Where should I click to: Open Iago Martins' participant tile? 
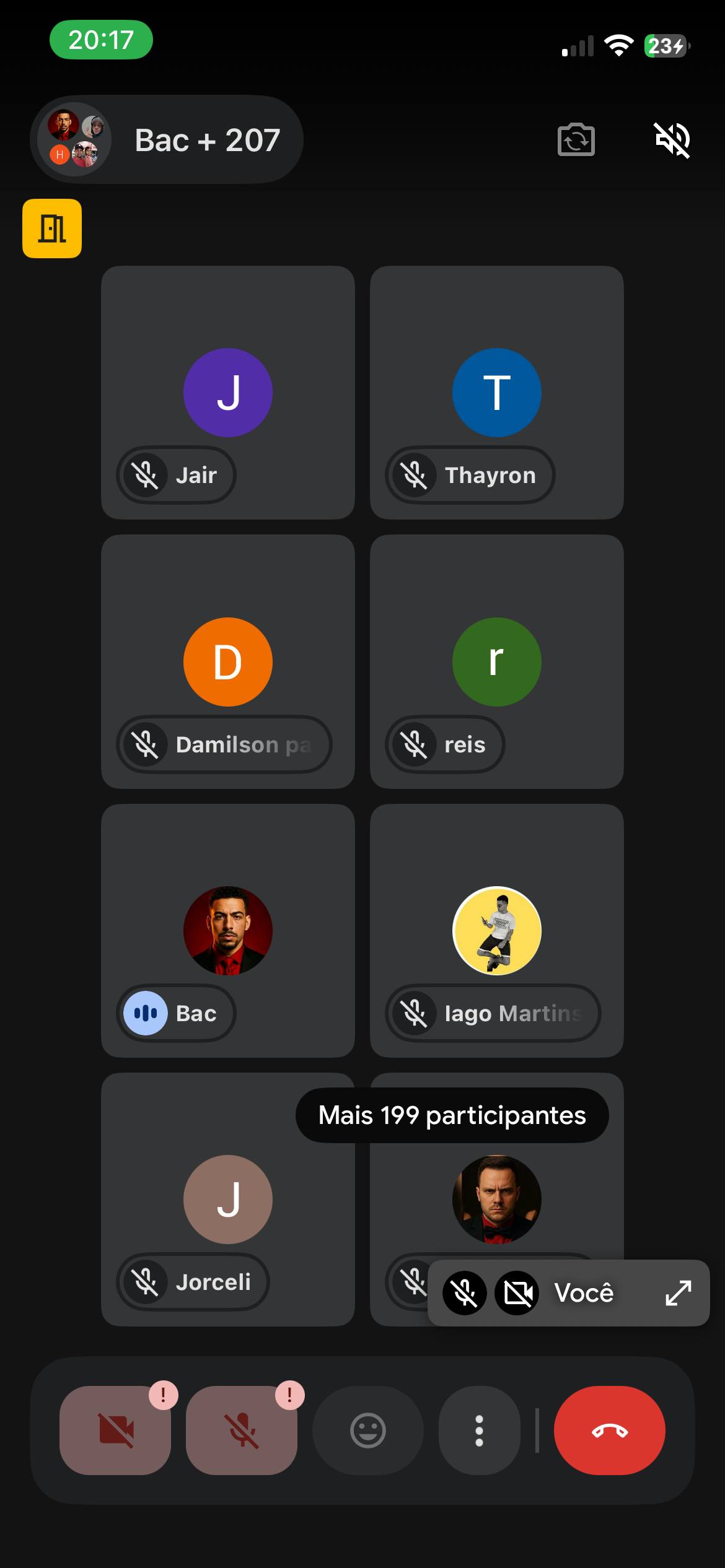pyautogui.click(x=496, y=930)
